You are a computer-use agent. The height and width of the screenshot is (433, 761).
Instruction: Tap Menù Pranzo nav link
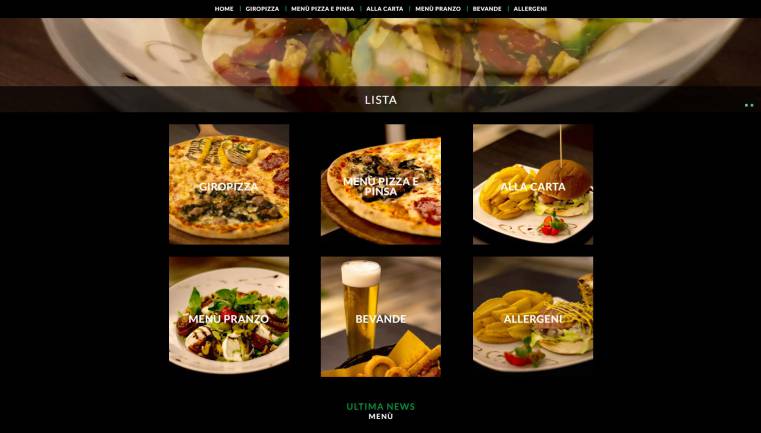(438, 8)
